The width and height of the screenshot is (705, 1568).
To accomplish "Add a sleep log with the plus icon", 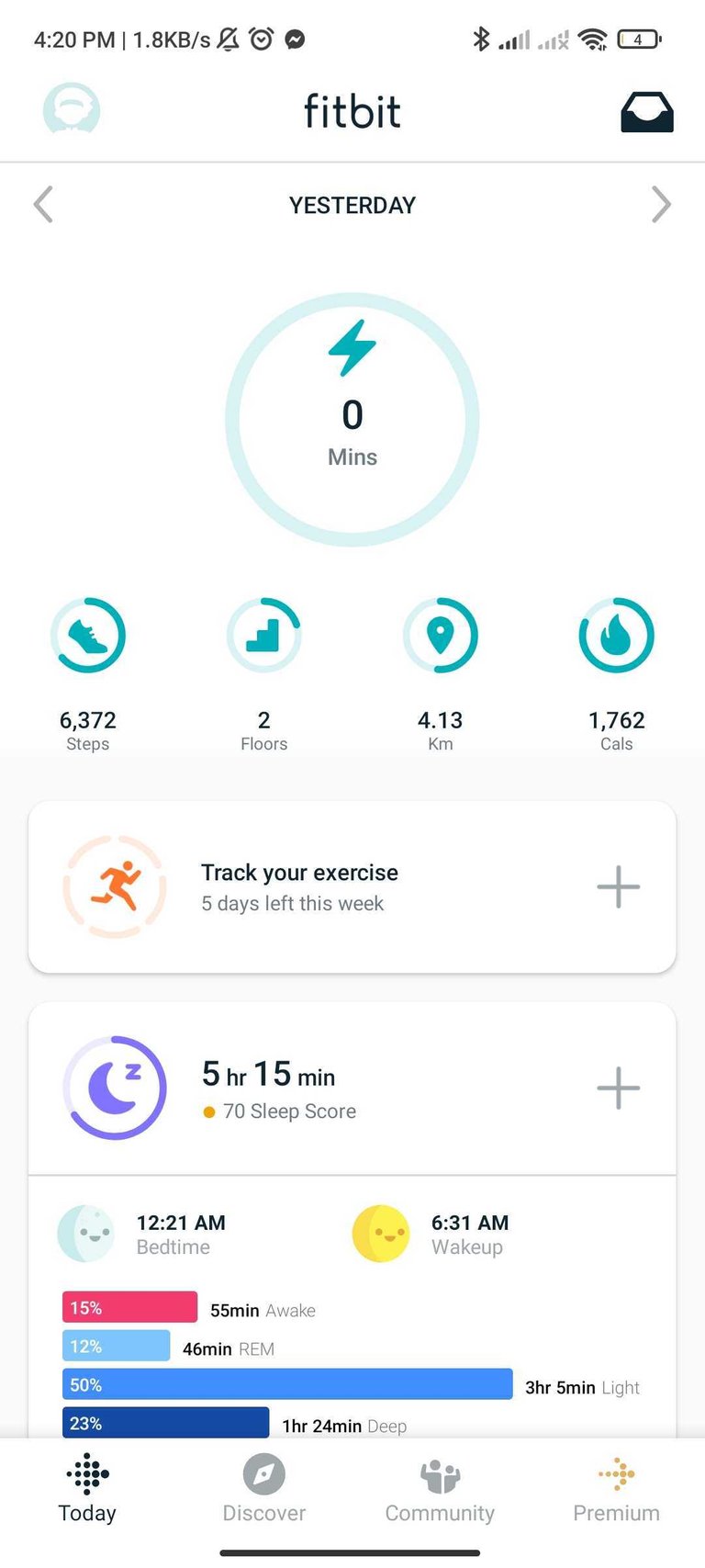I will 618,1089.
